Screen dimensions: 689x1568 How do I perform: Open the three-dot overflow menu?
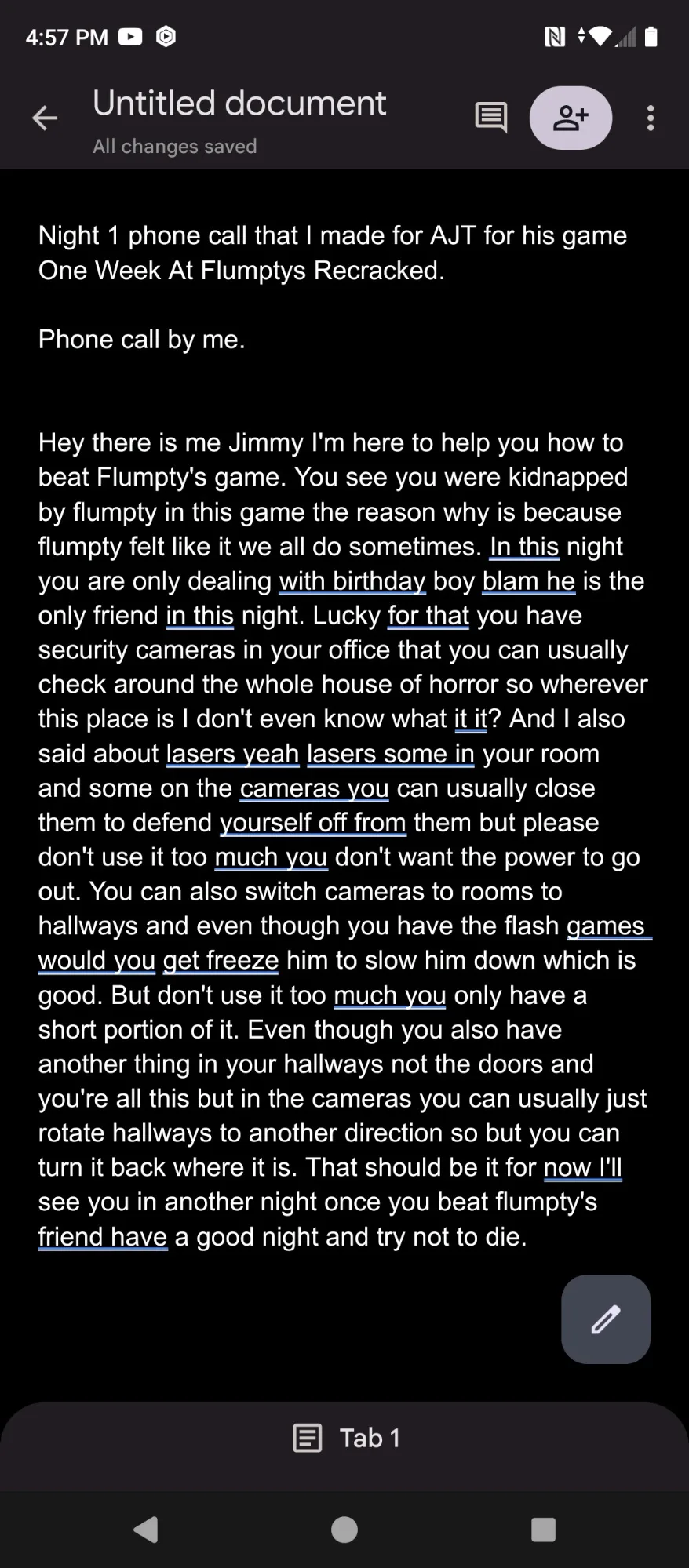pyautogui.click(x=650, y=118)
